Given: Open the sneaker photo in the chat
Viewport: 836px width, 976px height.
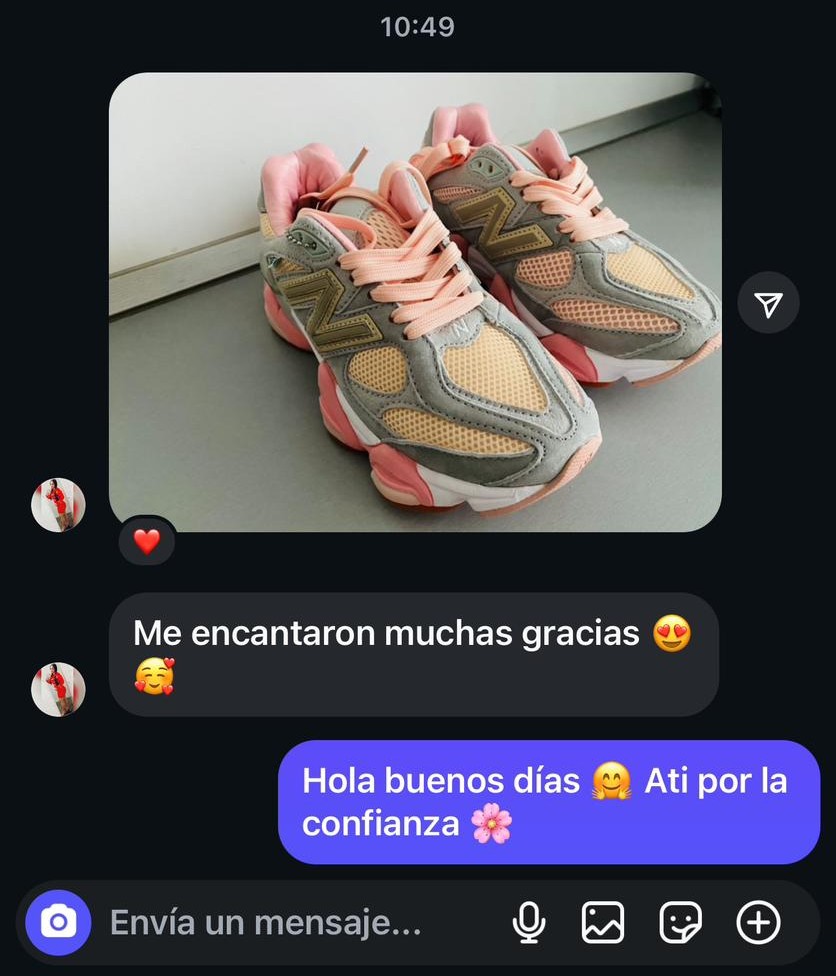Looking at the screenshot, I should pos(414,300).
